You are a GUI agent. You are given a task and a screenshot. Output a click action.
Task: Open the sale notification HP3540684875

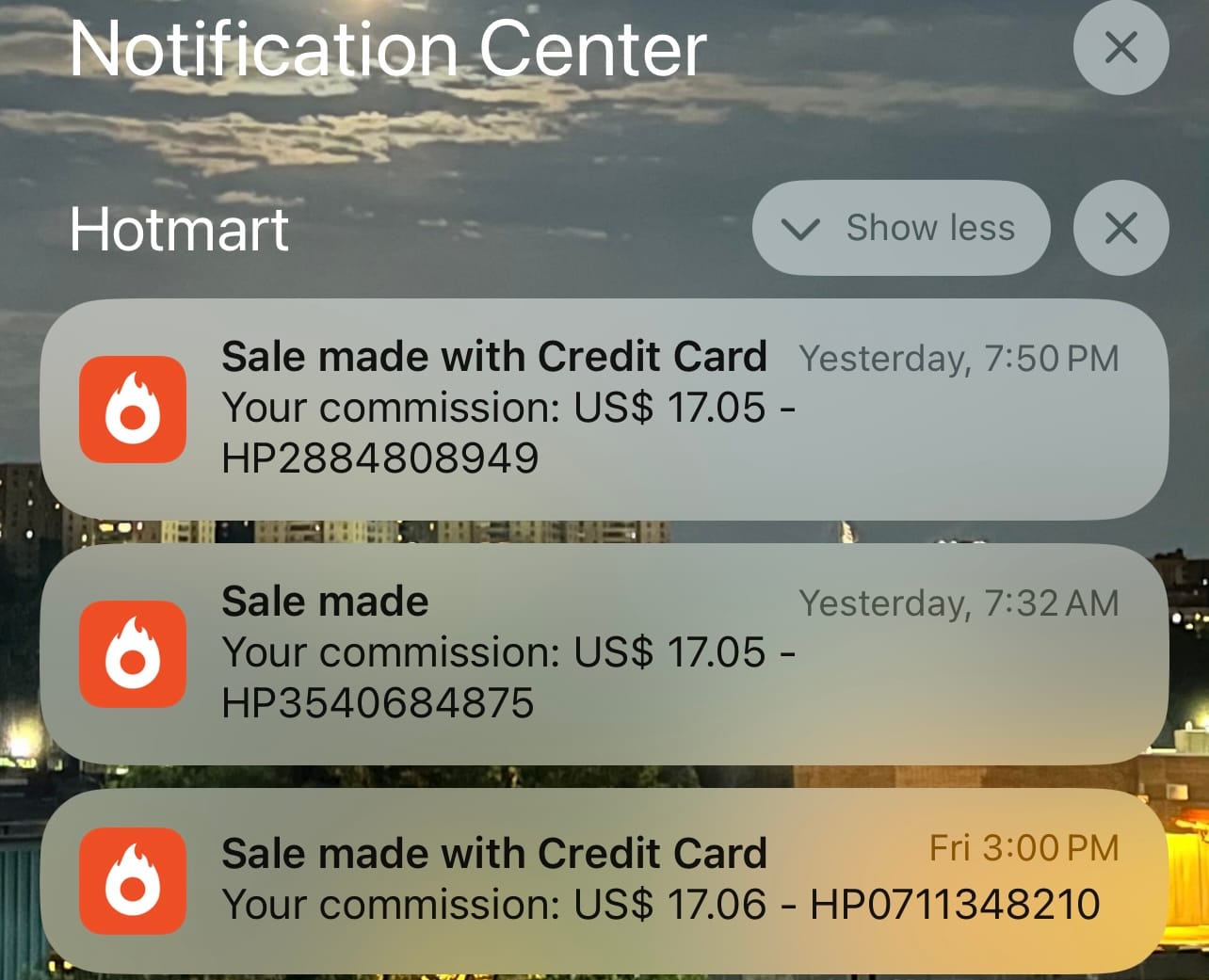603,653
